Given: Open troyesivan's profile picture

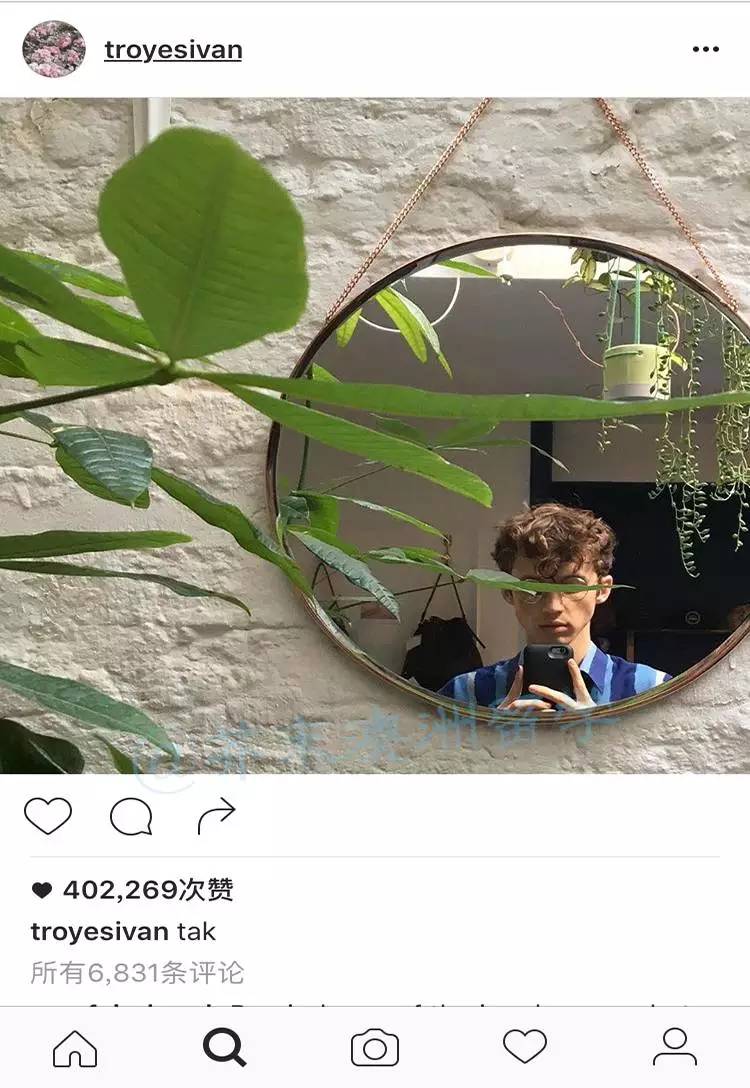Looking at the screenshot, I should pos(54,49).
